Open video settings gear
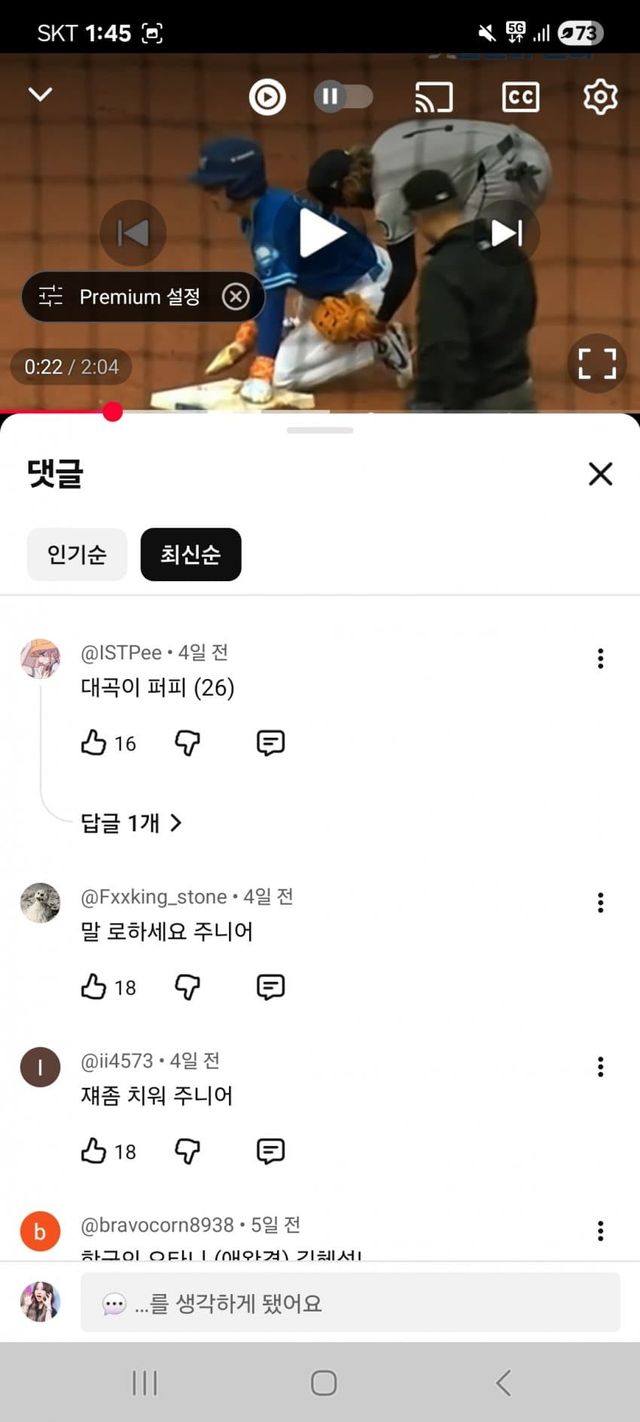The image size is (640, 1422). click(600, 97)
